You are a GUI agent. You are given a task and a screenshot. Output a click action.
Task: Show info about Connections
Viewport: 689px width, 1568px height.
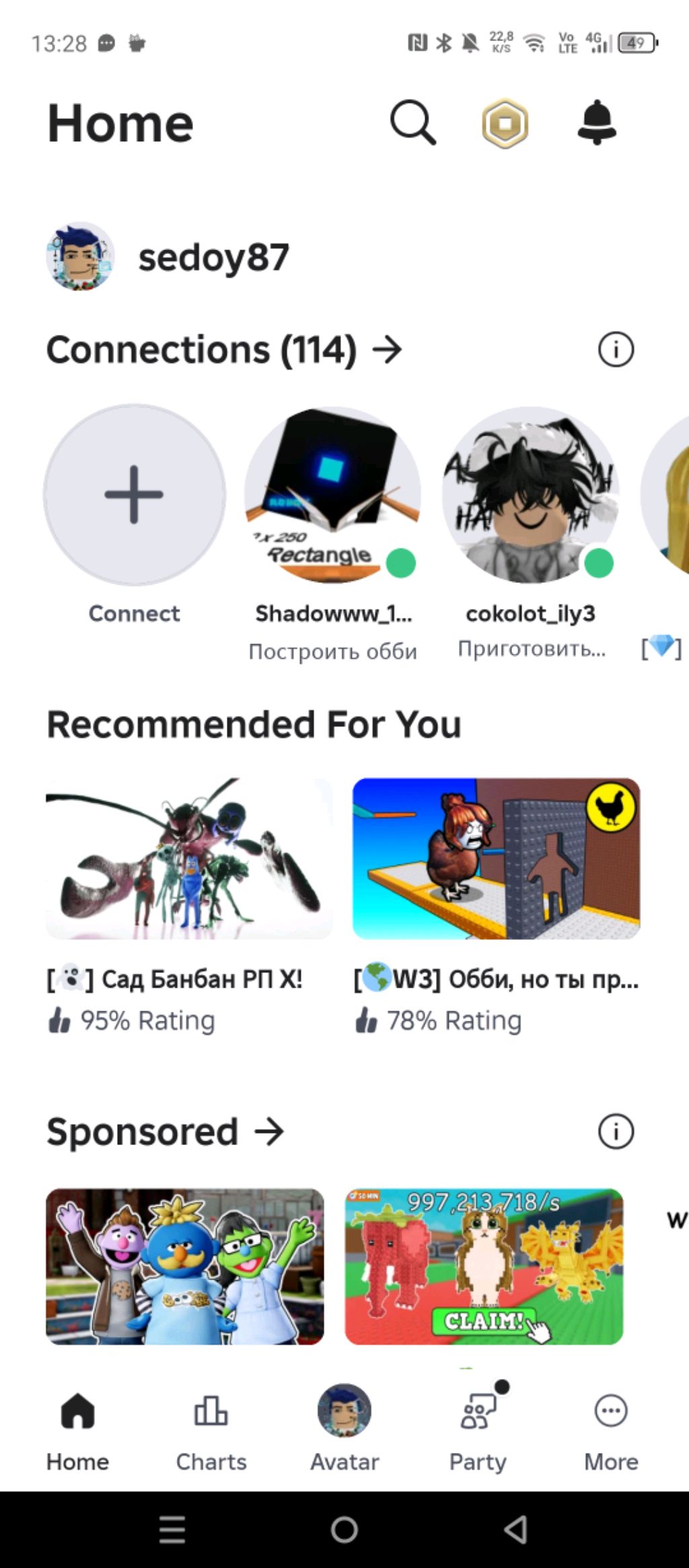pos(615,350)
